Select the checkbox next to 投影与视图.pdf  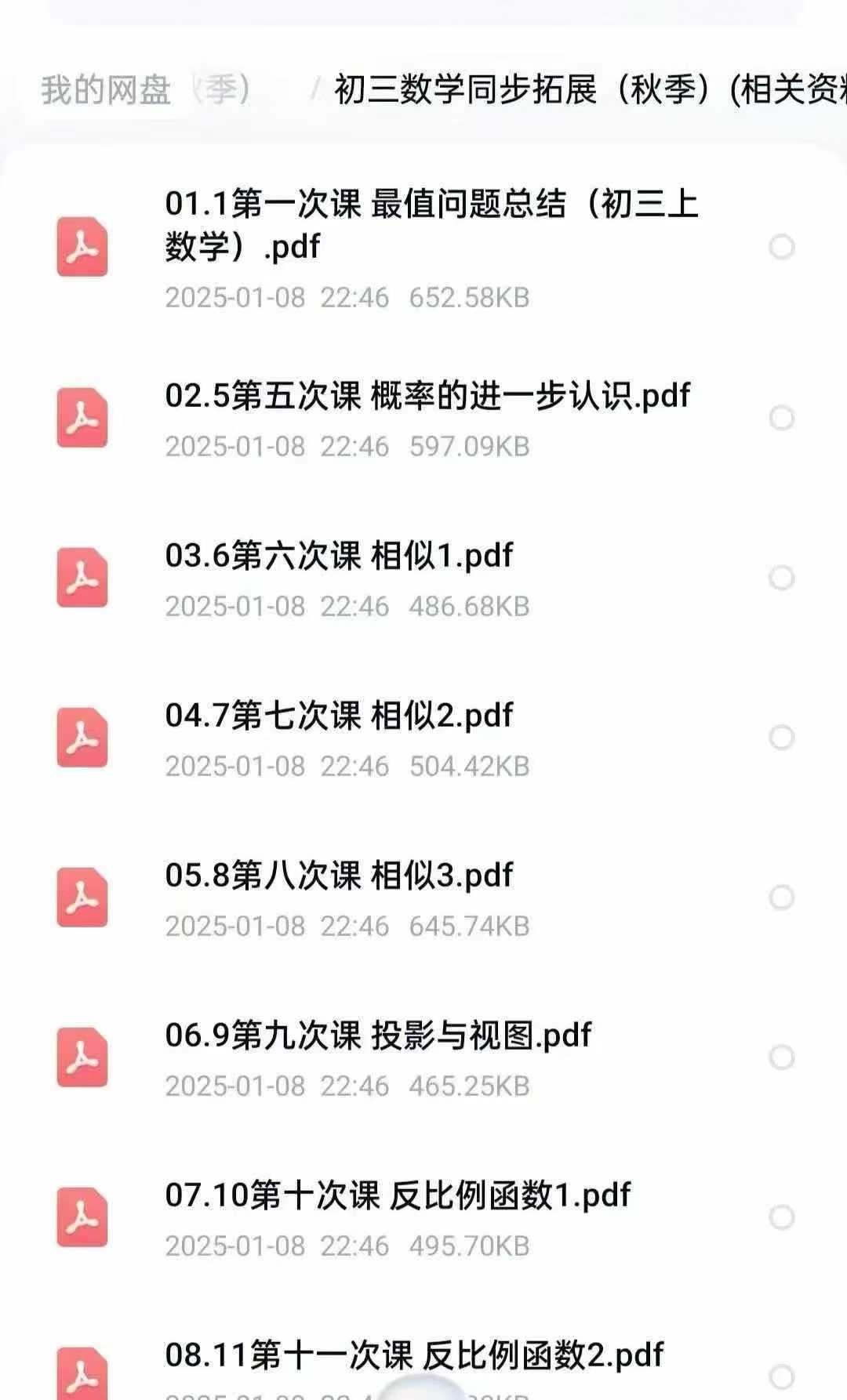pos(780,1054)
